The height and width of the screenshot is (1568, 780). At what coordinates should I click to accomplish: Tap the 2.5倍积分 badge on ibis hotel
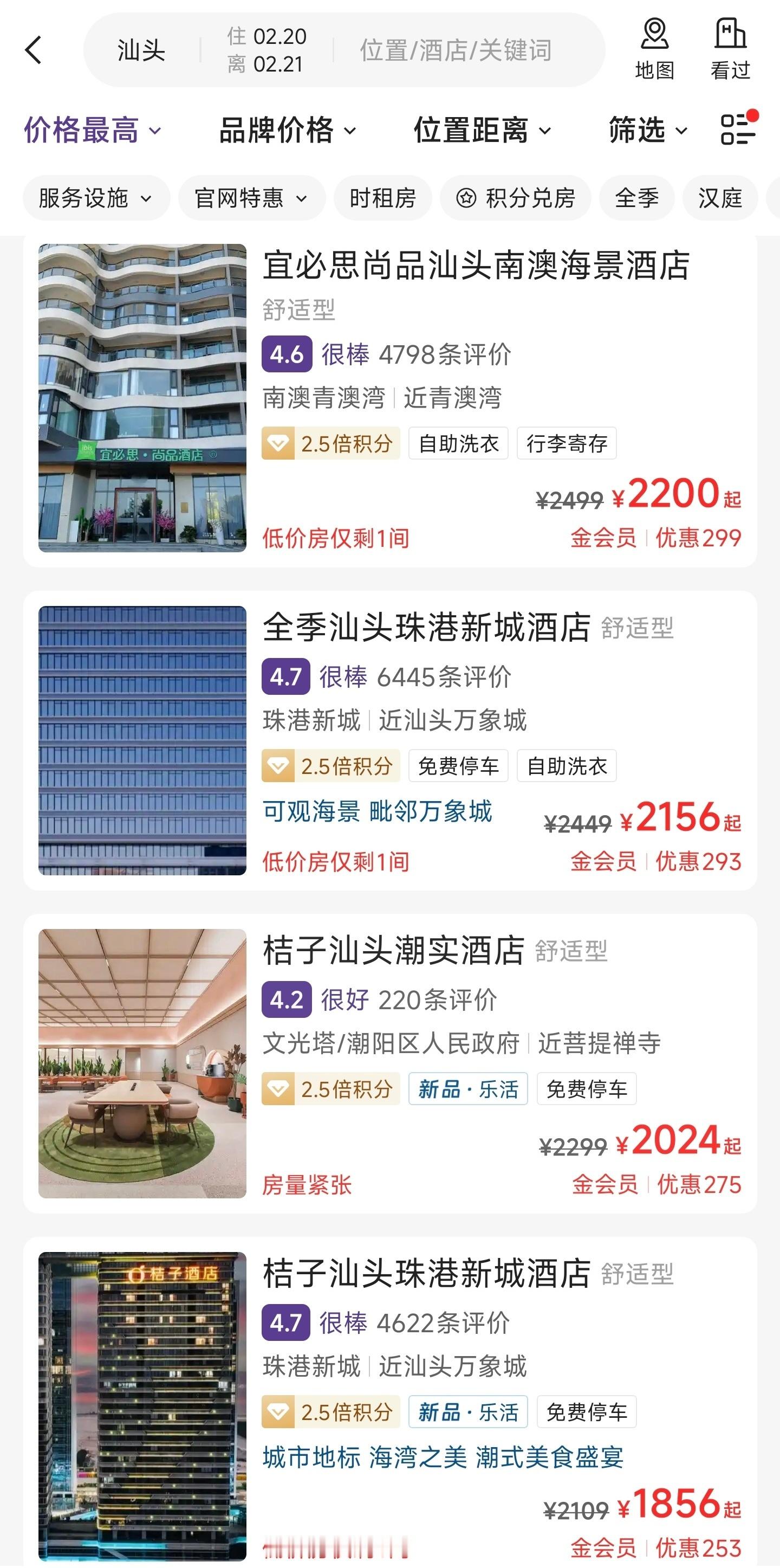click(329, 444)
